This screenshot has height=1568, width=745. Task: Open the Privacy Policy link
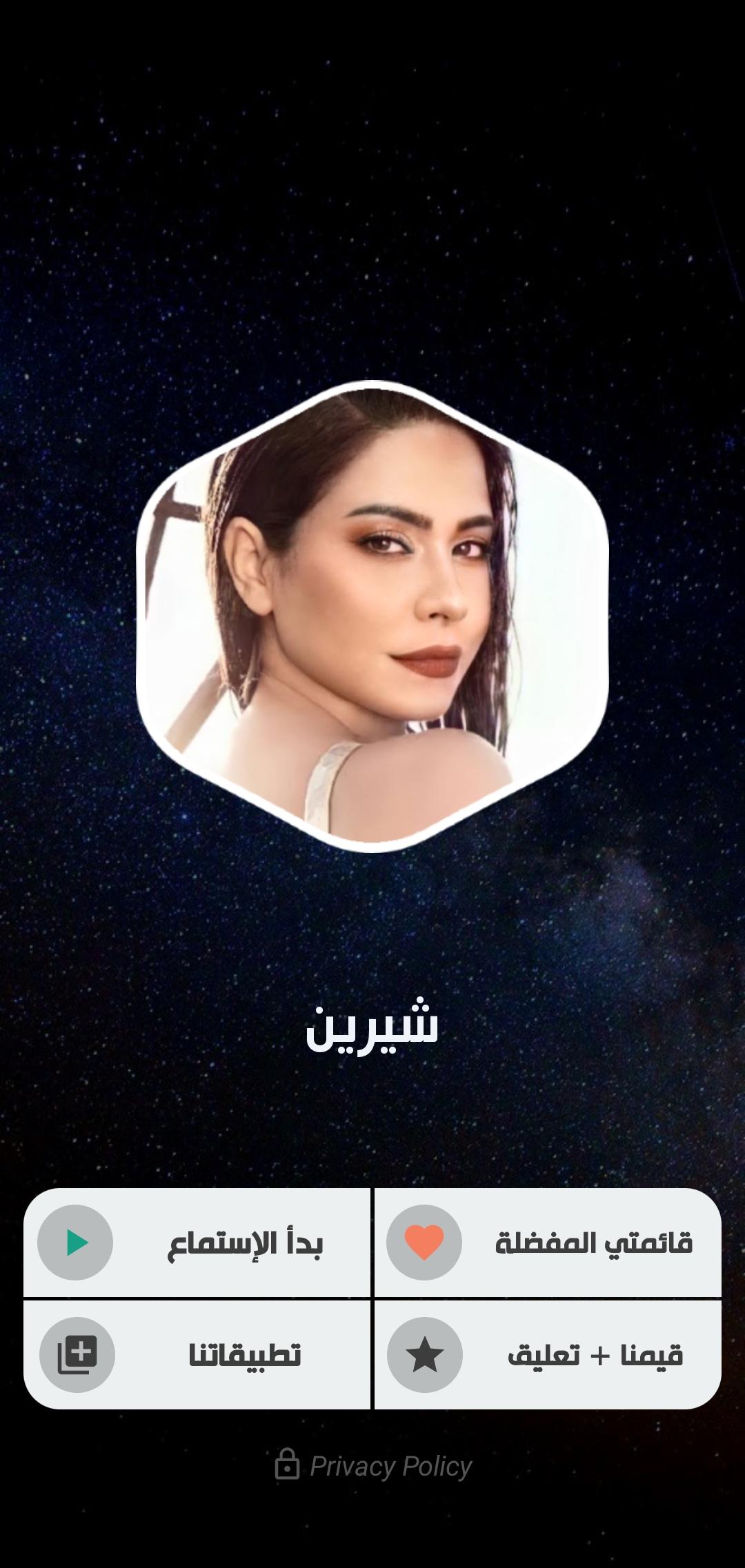click(373, 1466)
